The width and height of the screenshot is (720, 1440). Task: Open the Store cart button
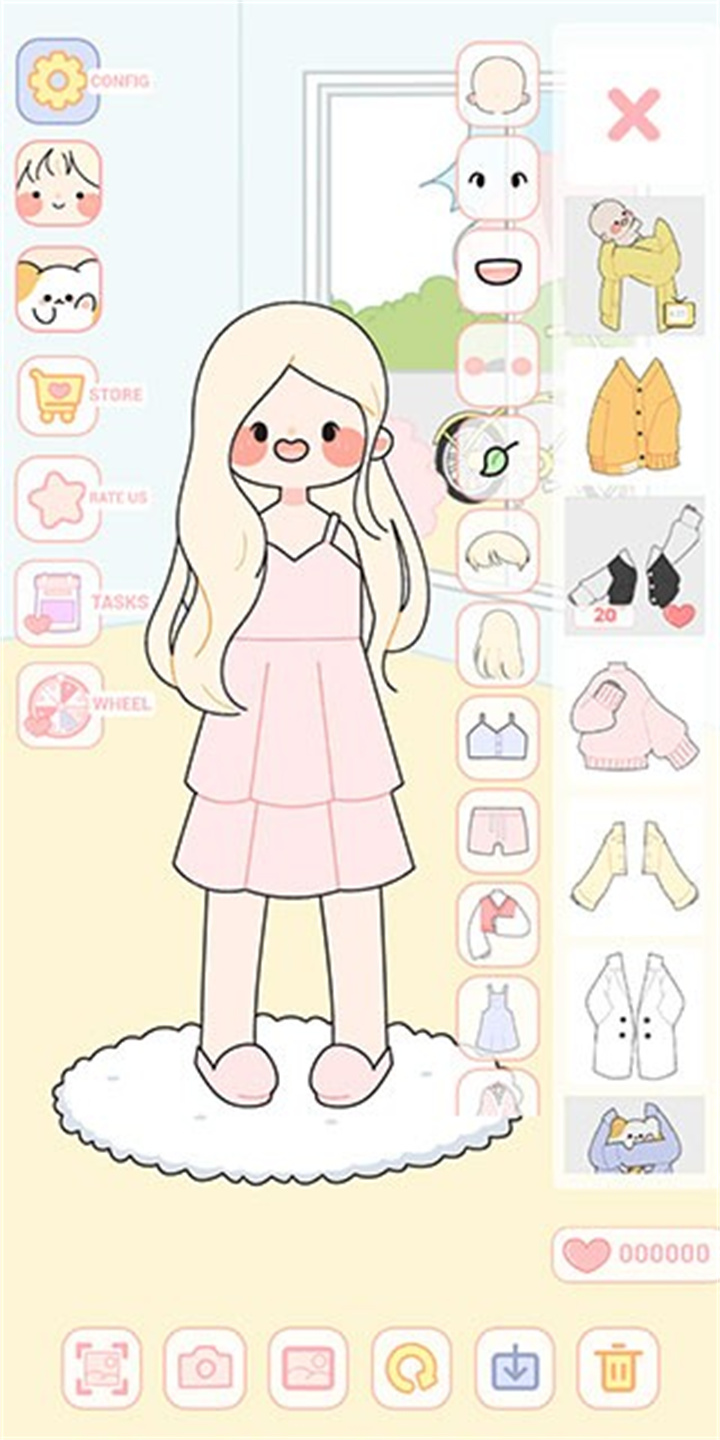pos(58,395)
